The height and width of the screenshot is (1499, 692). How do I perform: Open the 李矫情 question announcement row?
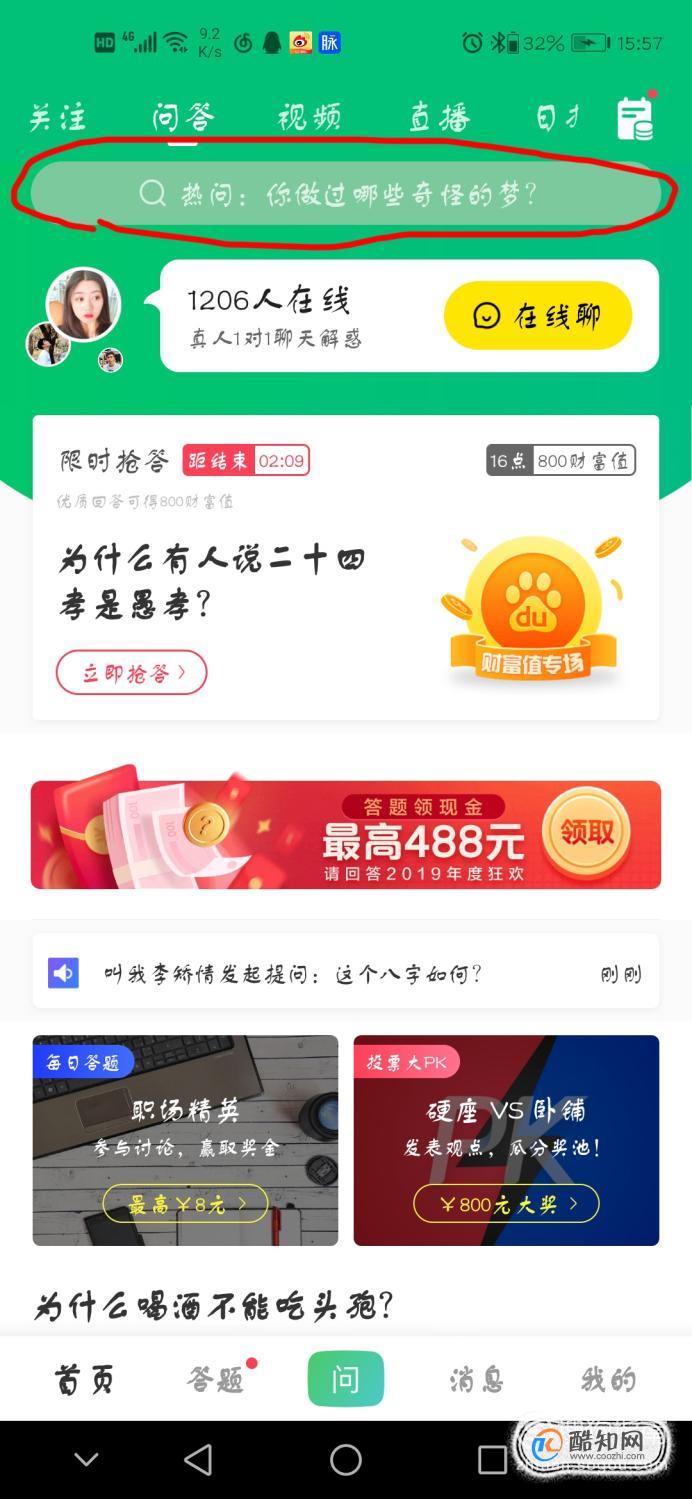click(x=345, y=973)
